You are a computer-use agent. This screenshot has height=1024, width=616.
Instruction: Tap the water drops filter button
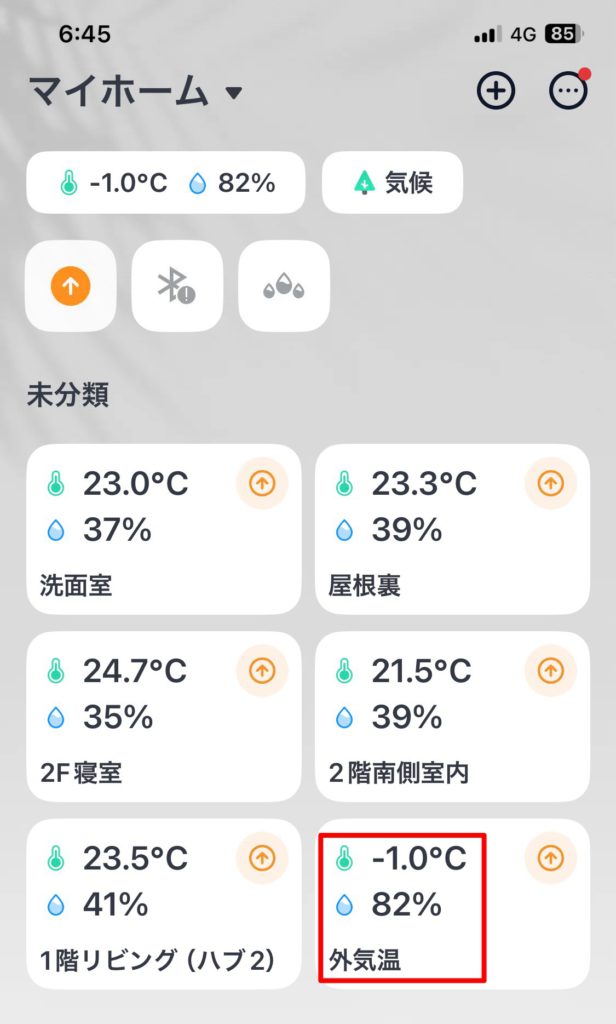[x=284, y=287]
